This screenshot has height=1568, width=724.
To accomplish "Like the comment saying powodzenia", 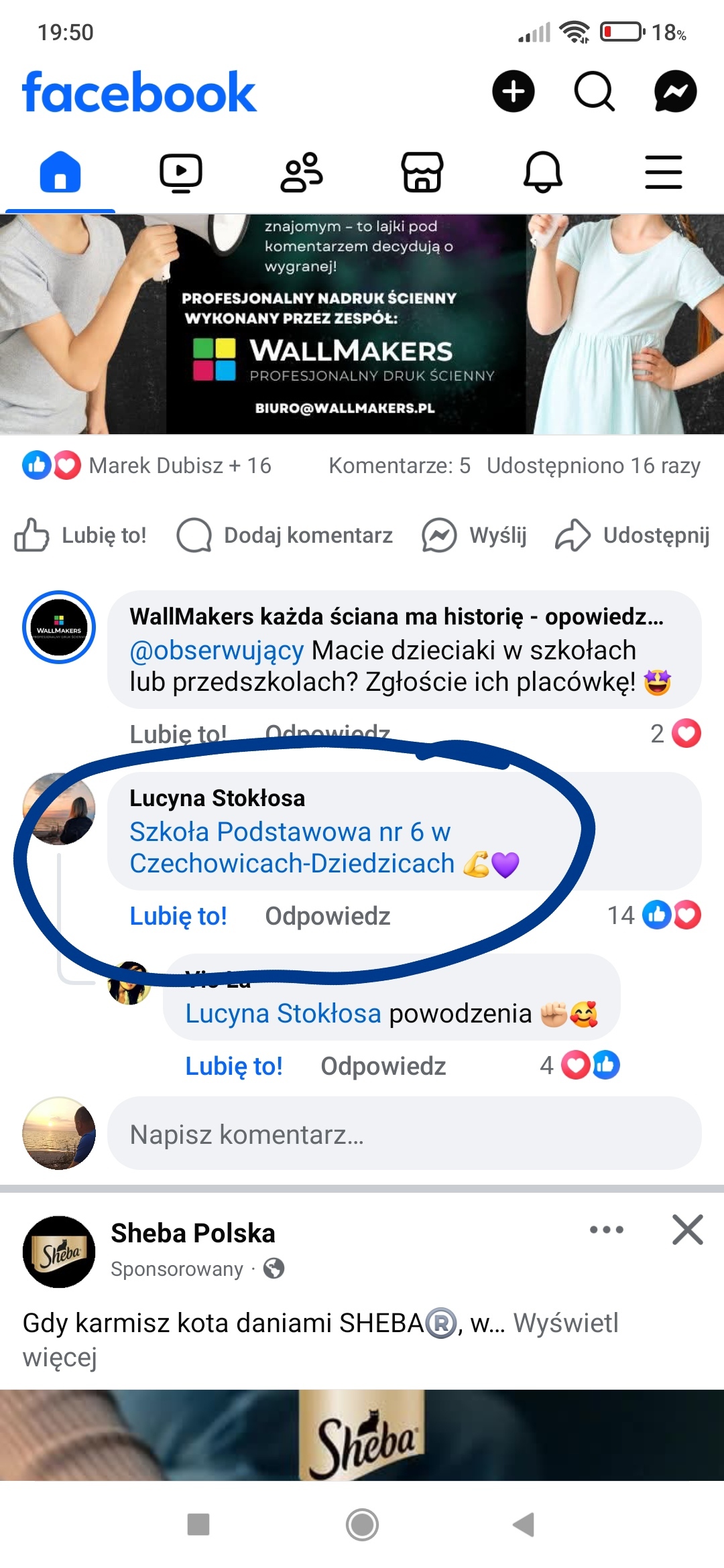I will tap(233, 1066).
